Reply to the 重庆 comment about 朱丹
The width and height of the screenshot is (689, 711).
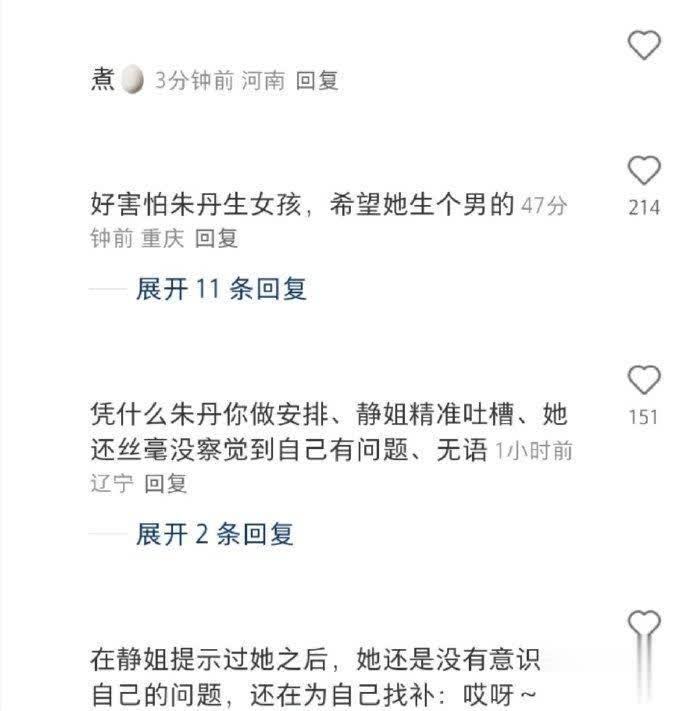point(216,238)
